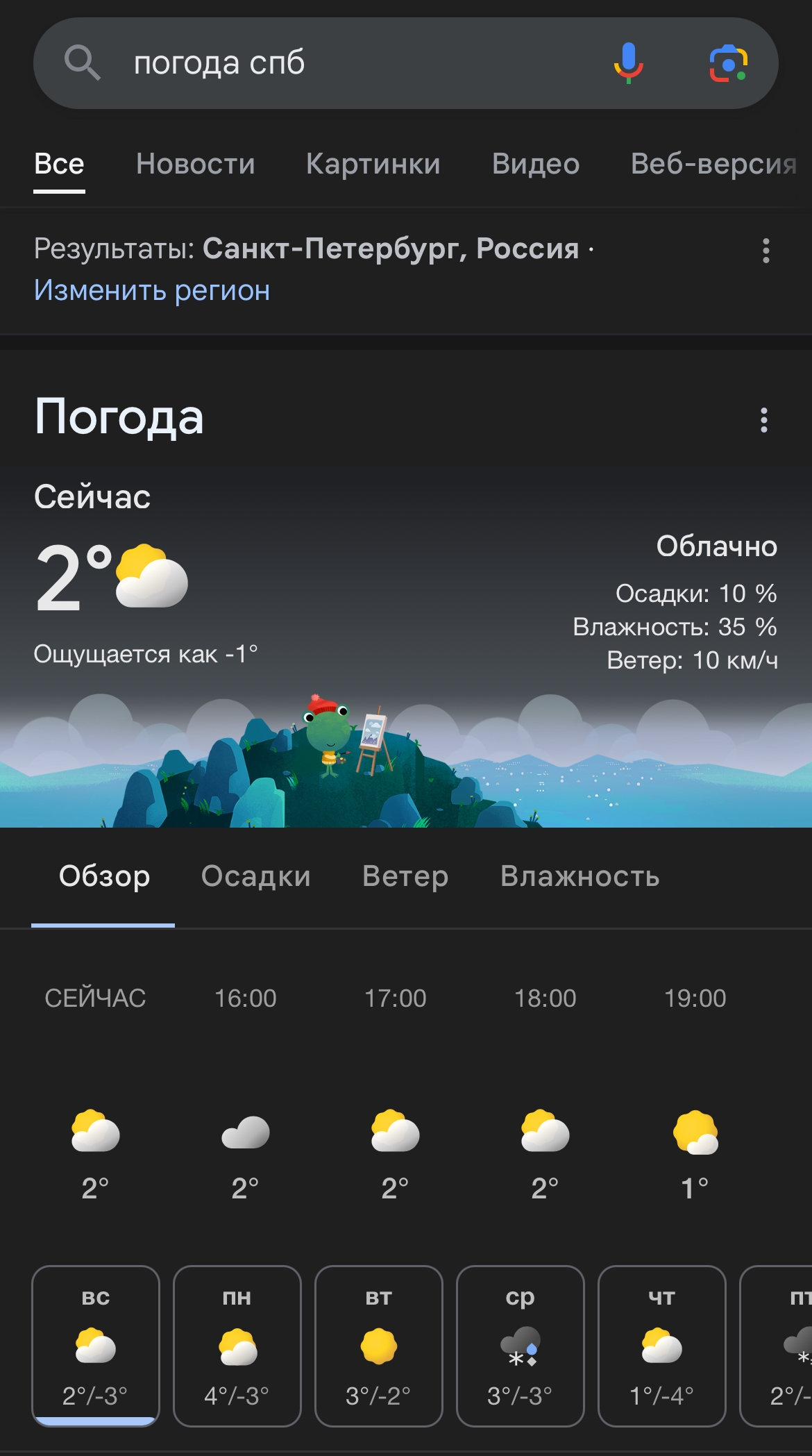Start voice search with the microphone

(628, 63)
